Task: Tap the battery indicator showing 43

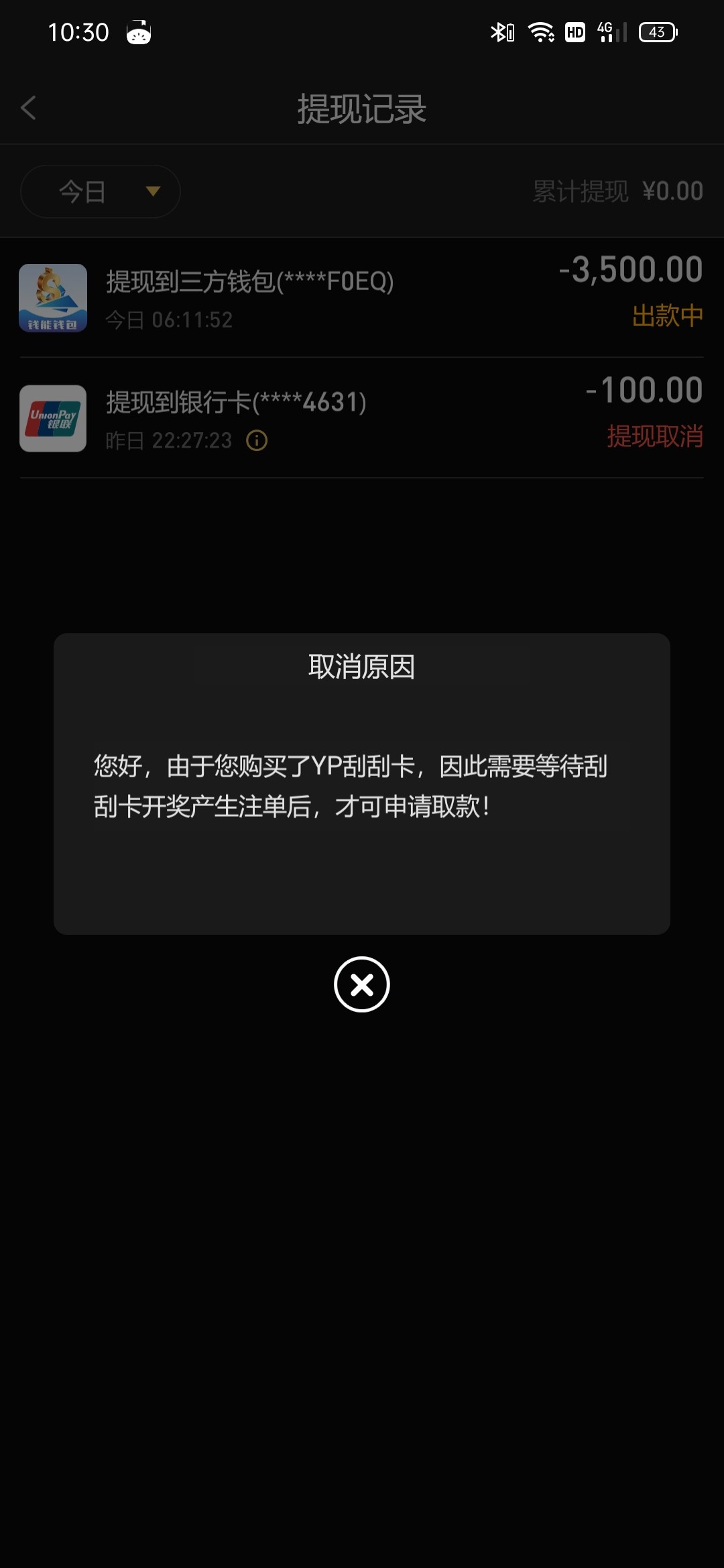Action: coord(658,32)
